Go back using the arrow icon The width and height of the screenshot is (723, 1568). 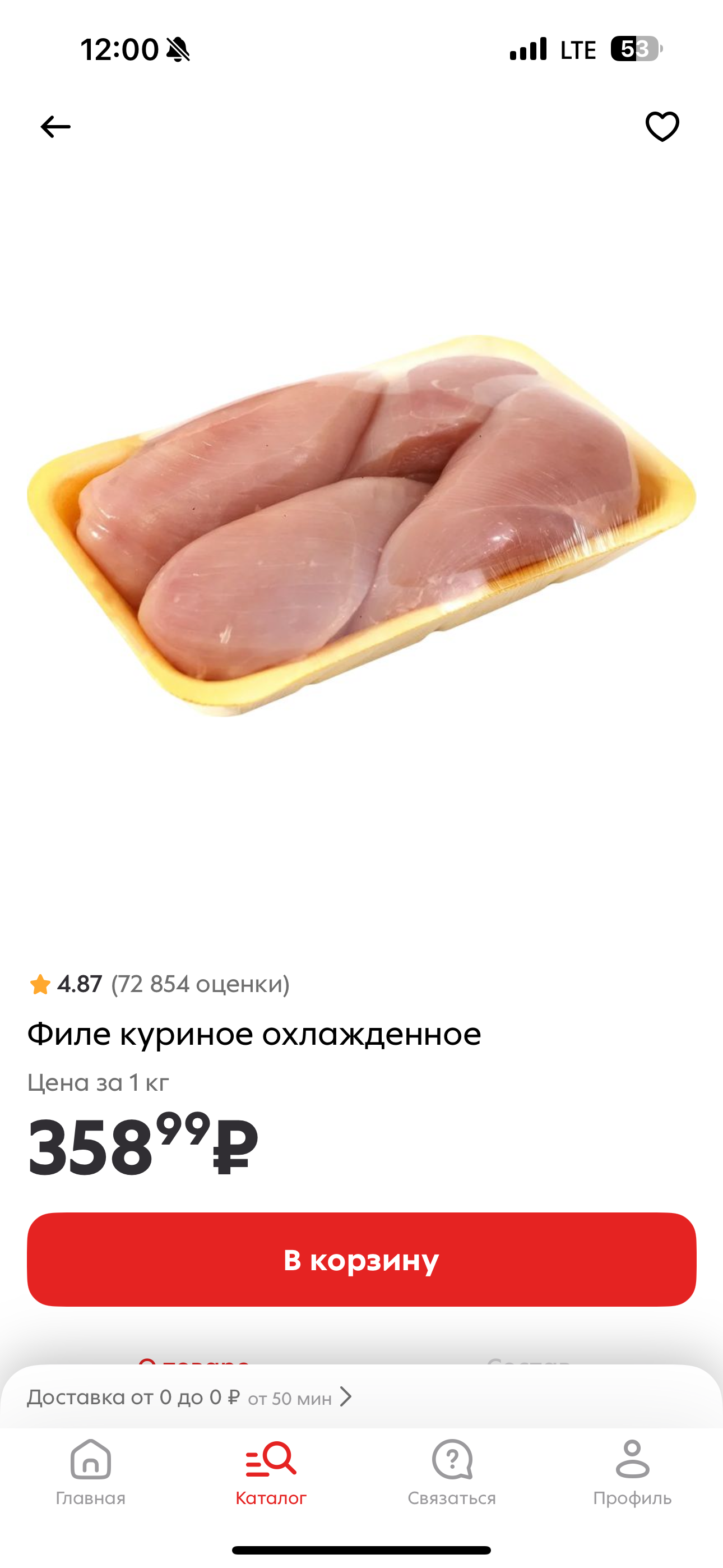click(x=55, y=127)
